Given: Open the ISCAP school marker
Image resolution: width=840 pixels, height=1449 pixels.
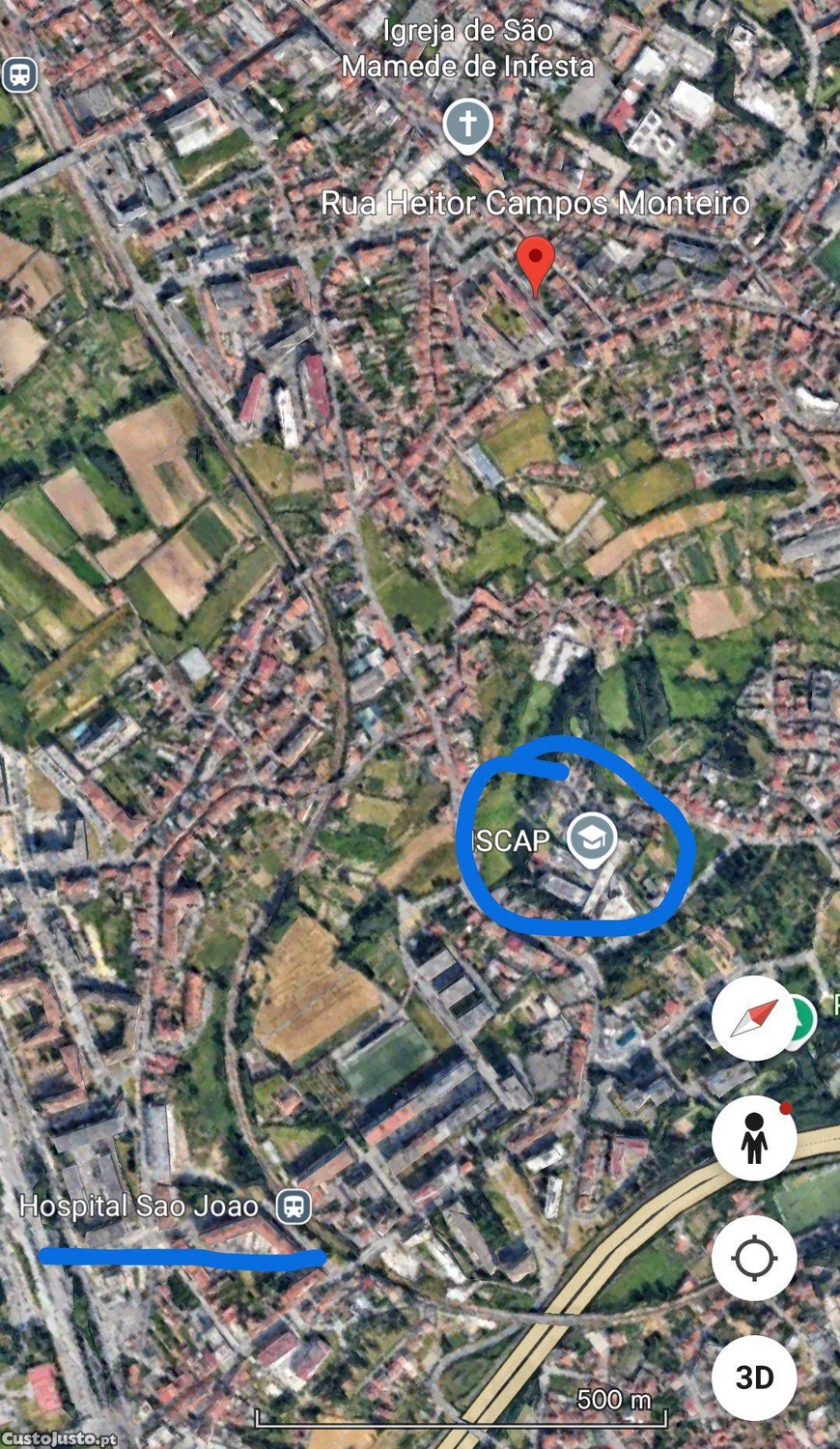Looking at the screenshot, I should pos(591,838).
